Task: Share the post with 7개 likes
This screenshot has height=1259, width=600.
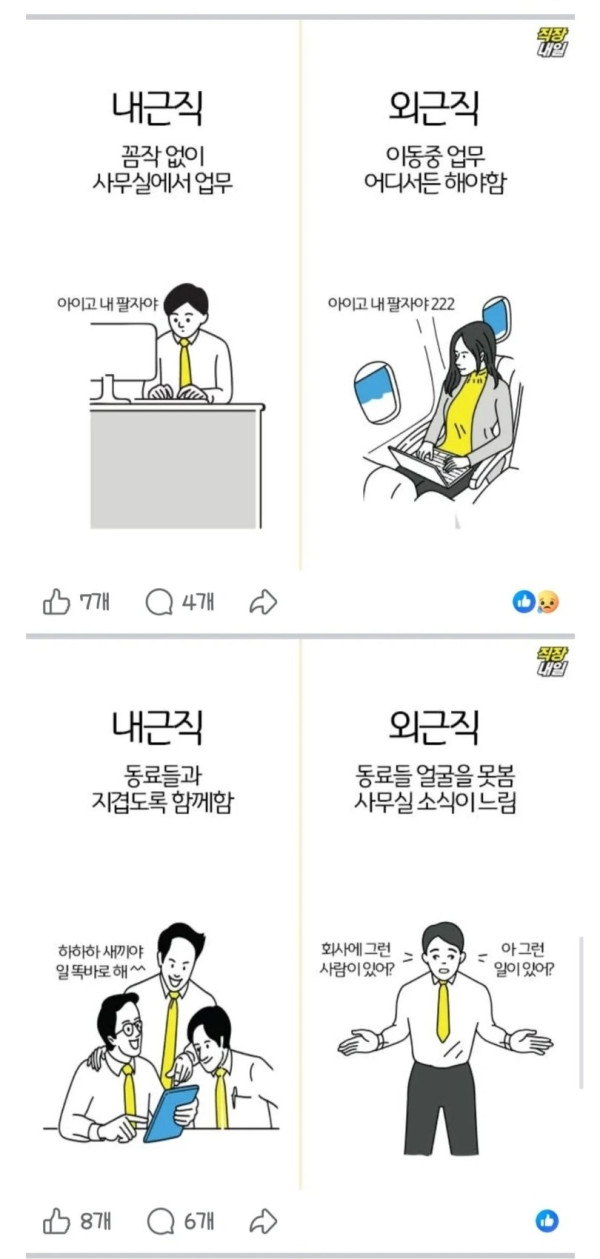Action: pos(262,602)
